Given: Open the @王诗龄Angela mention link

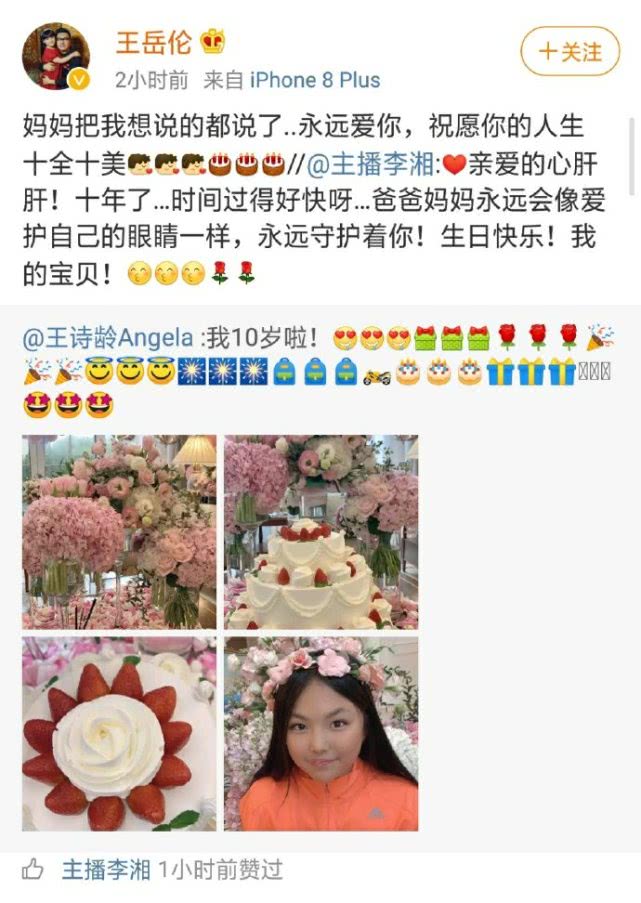Looking at the screenshot, I should tap(107, 339).
